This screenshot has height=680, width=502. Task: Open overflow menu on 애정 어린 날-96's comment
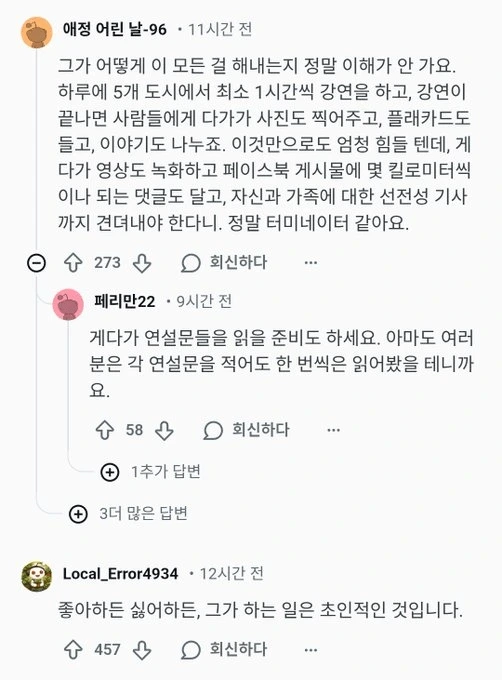tap(311, 263)
